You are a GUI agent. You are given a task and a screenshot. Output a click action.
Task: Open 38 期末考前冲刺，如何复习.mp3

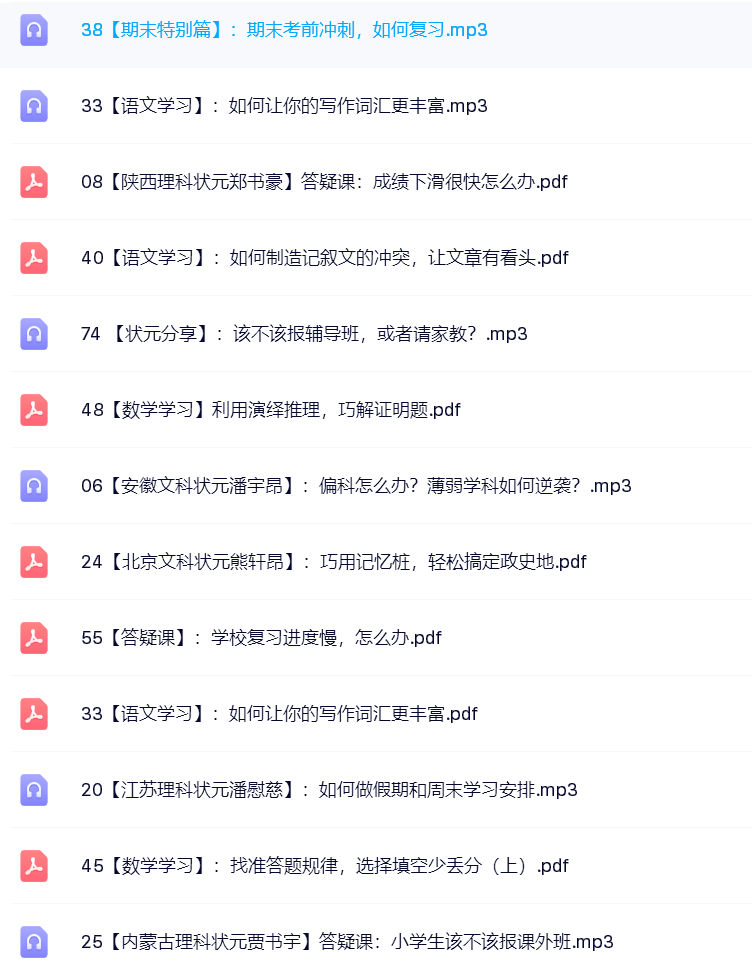[284, 30]
